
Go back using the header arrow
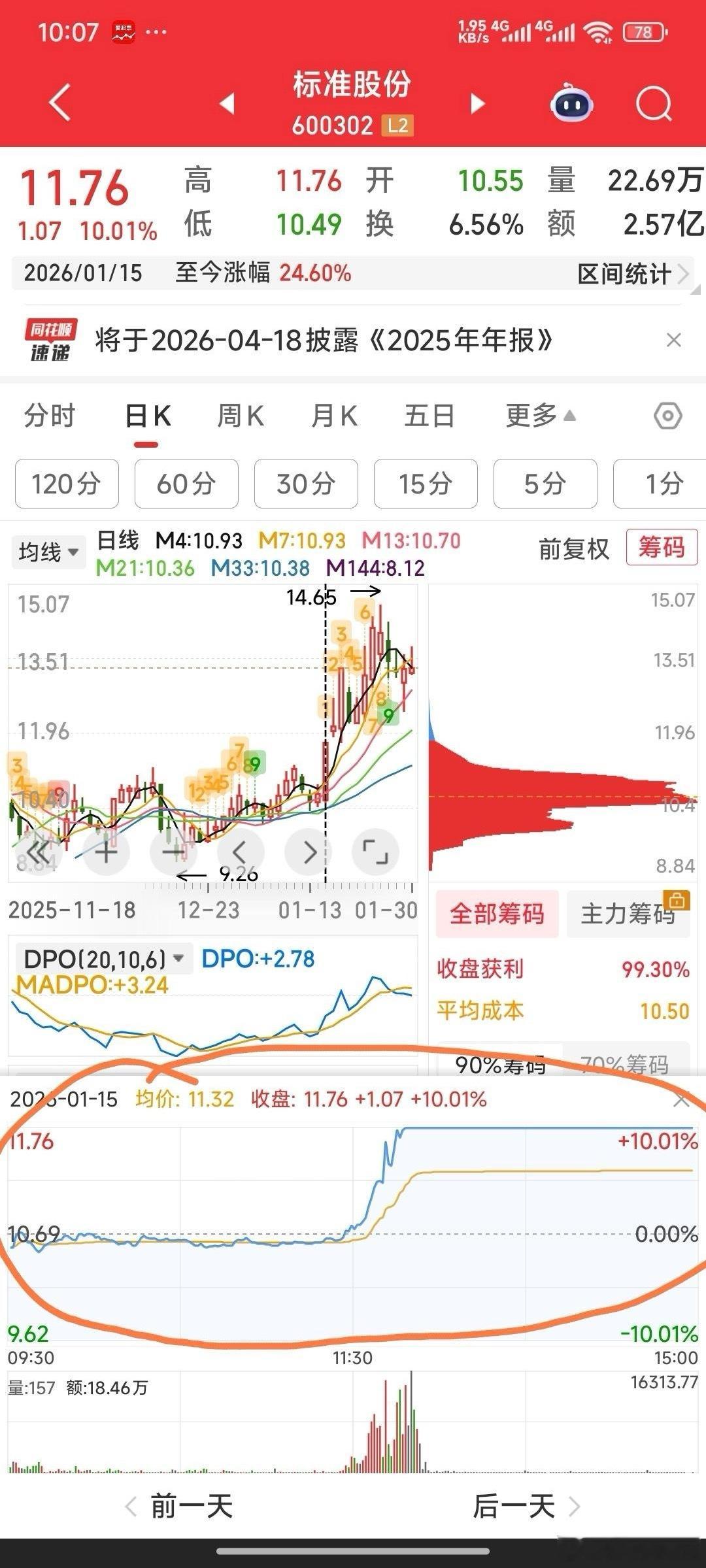tap(59, 103)
